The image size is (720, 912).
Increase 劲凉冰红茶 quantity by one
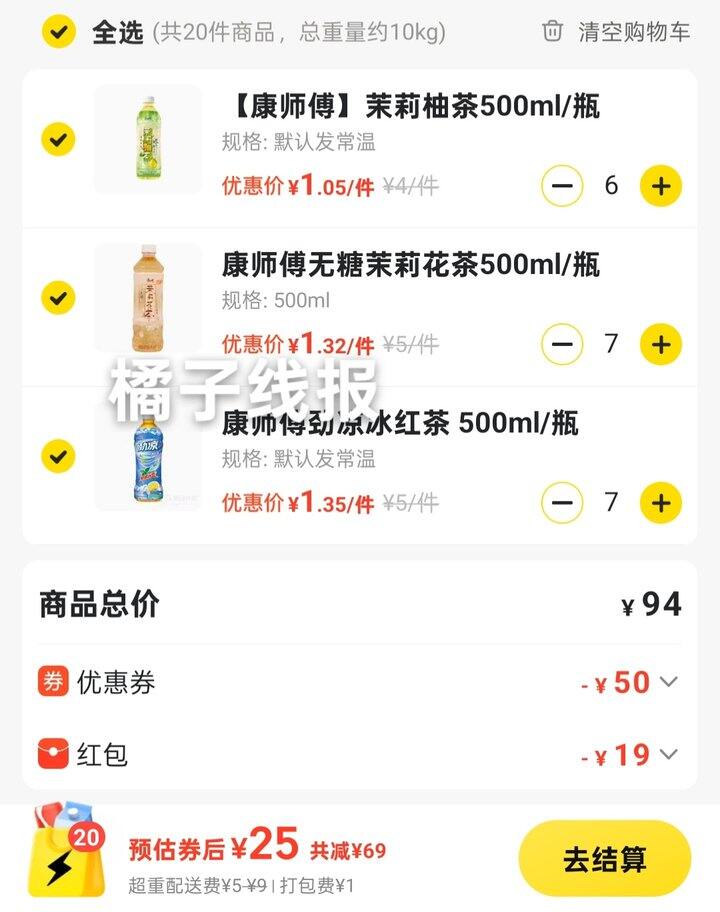click(x=660, y=502)
